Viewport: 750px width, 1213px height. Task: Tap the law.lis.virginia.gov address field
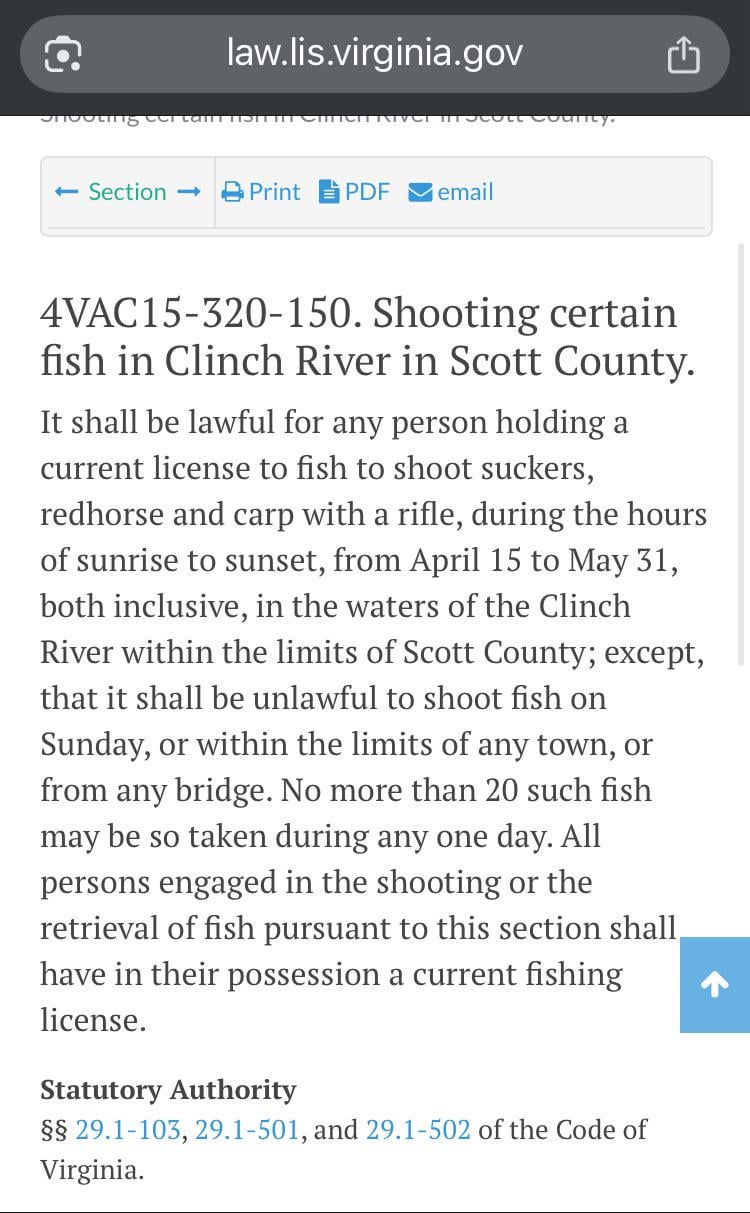374,54
